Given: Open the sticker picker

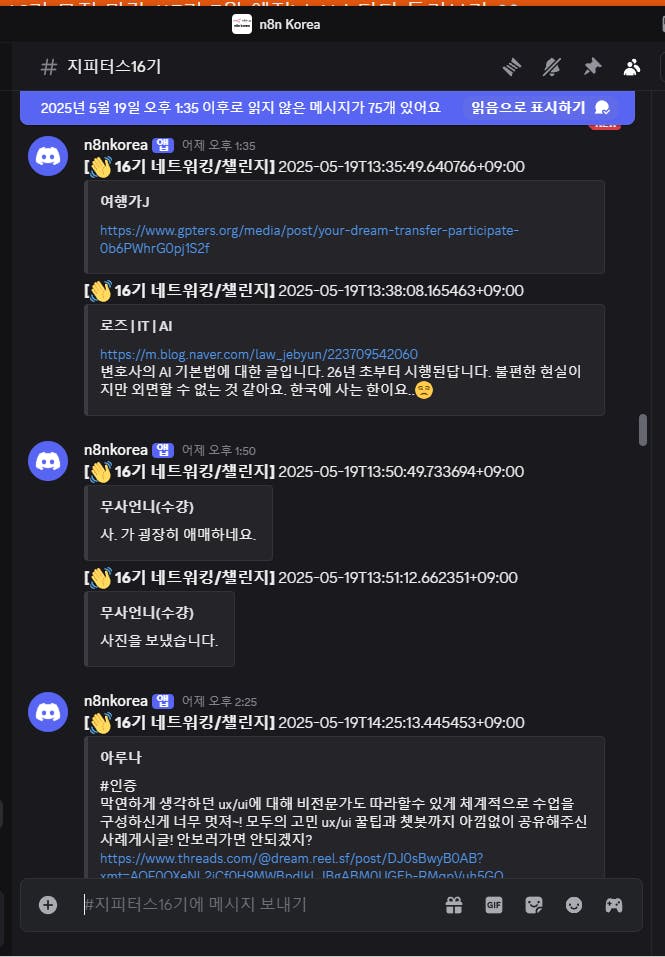Looking at the screenshot, I should [534, 904].
